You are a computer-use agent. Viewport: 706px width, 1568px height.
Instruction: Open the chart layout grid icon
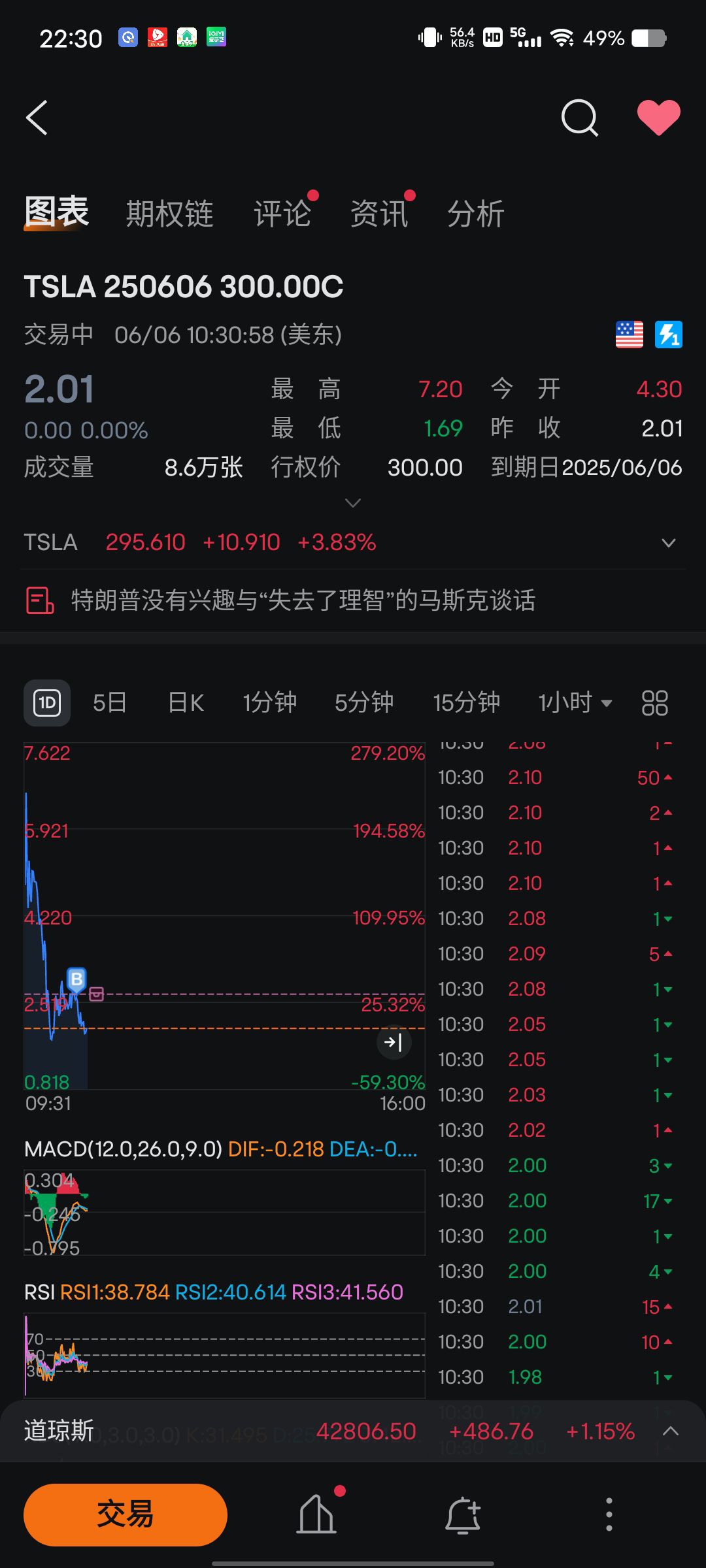tap(654, 703)
